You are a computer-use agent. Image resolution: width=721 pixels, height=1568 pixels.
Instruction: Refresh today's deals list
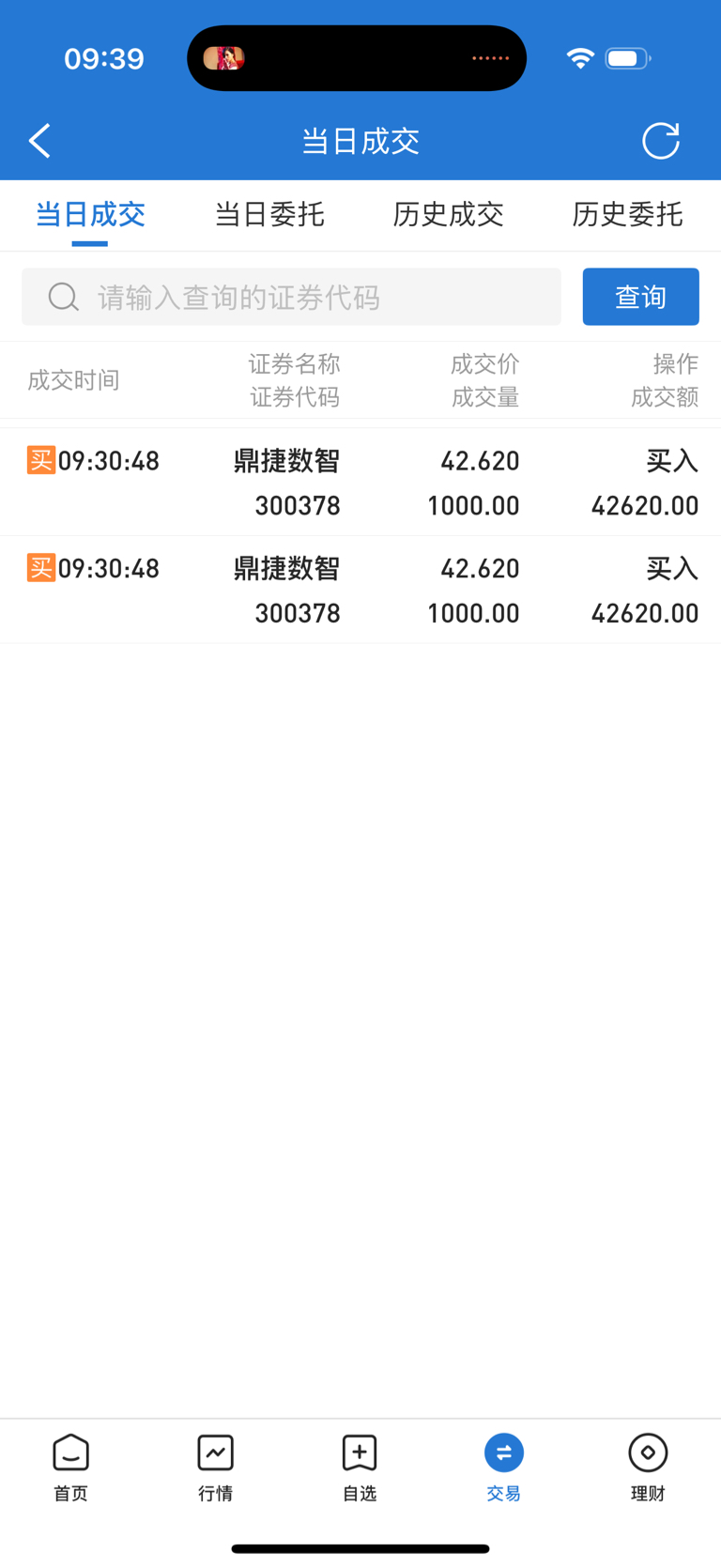[660, 141]
